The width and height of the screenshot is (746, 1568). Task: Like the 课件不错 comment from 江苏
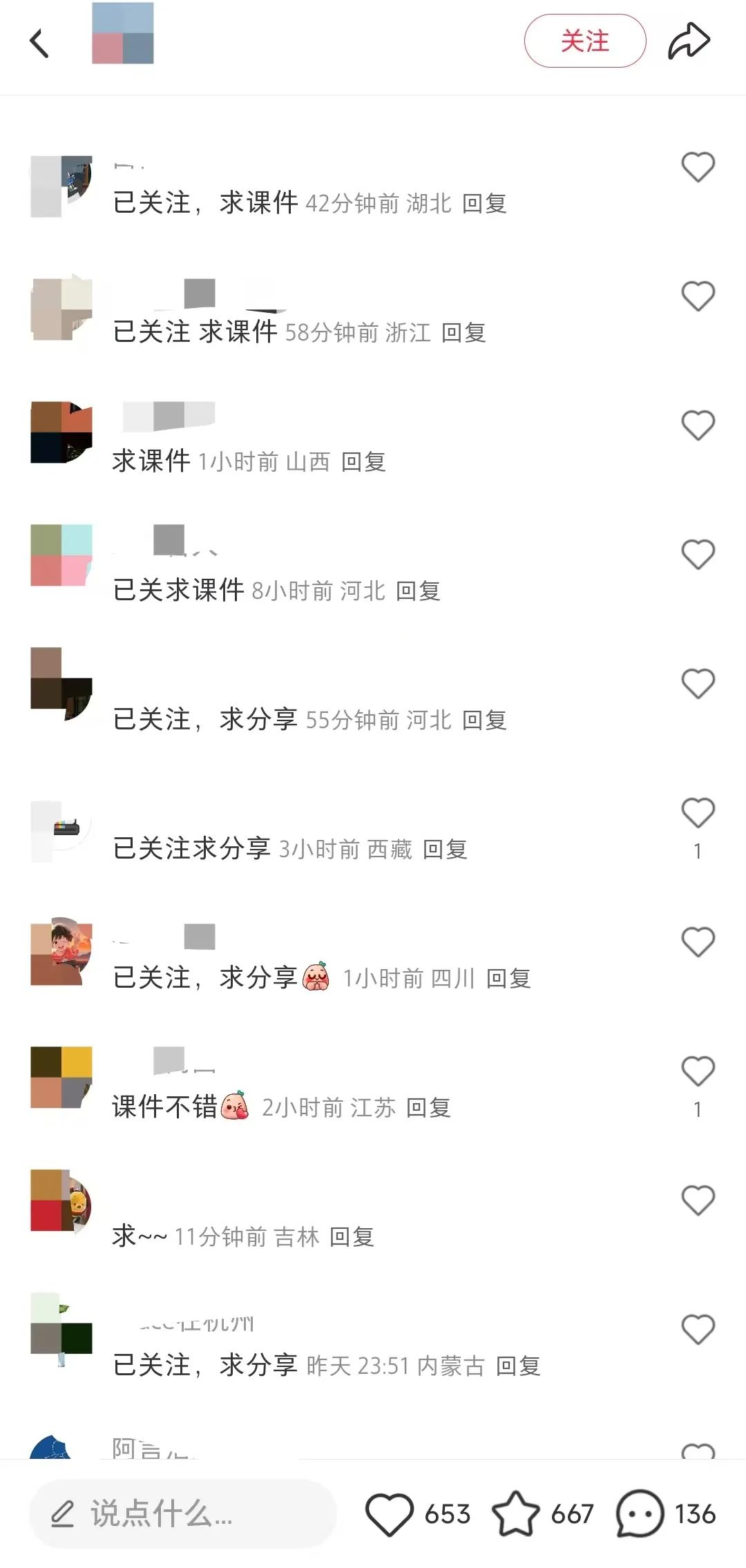(x=698, y=1071)
